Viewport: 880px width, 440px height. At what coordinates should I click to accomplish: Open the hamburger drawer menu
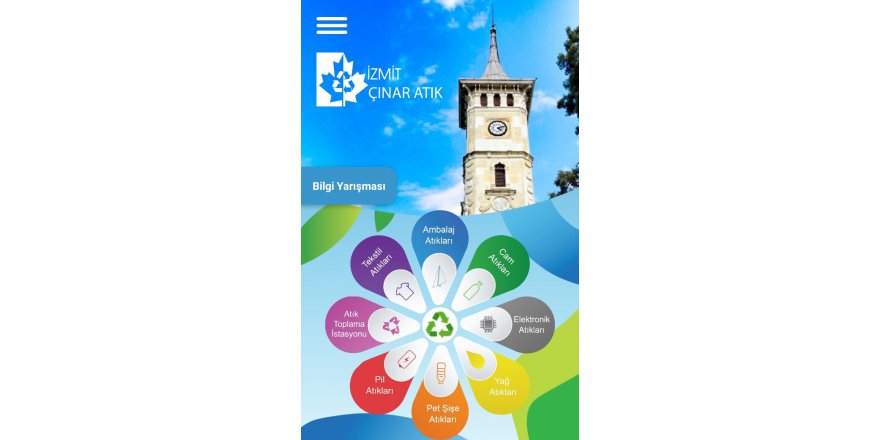point(331,26)
